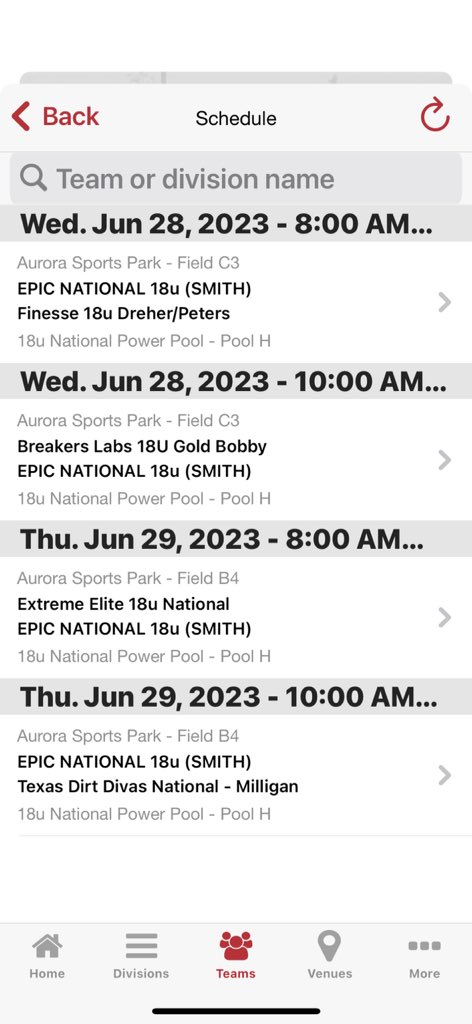Switch to the Venues tab

330,955
